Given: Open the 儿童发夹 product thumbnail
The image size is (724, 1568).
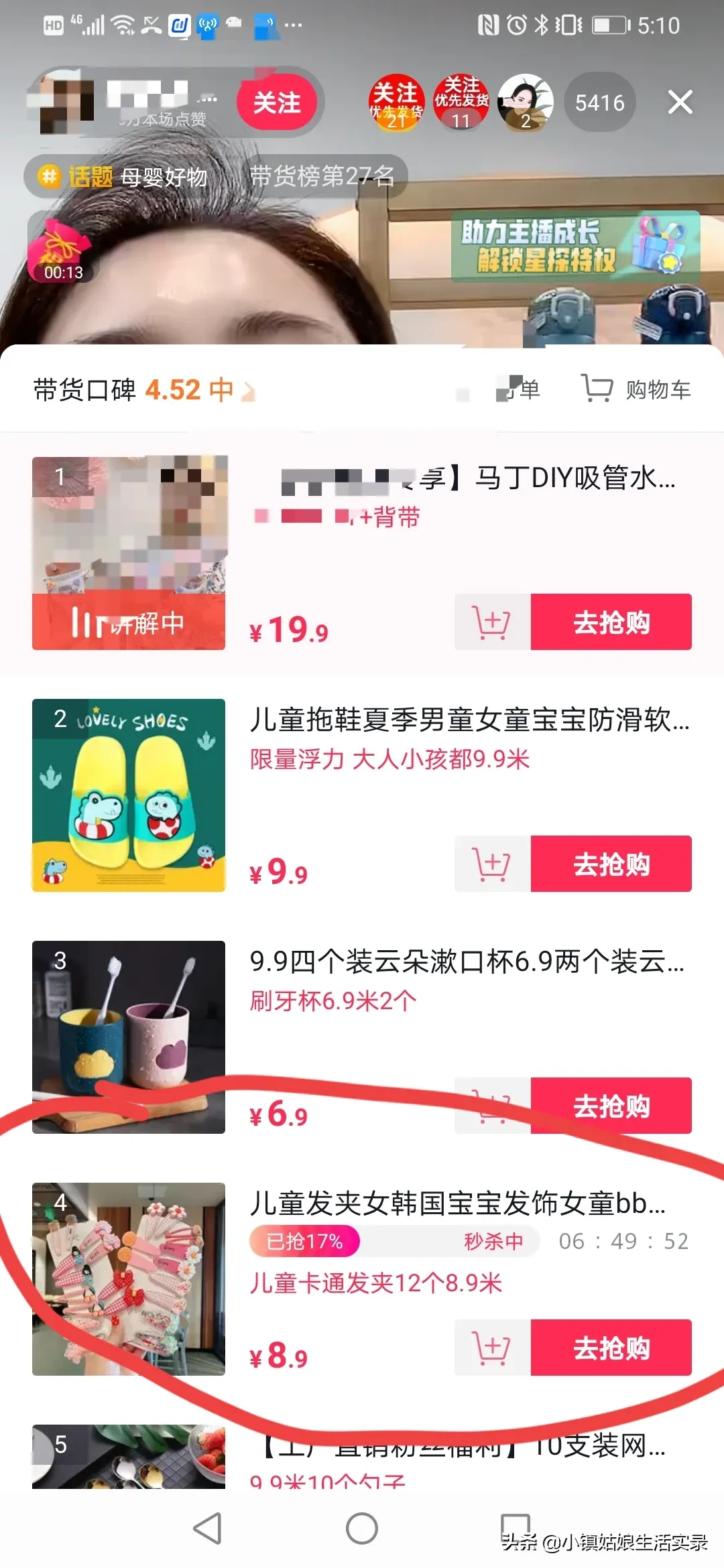Looking at the screenshot, I should coord(129,1279).
